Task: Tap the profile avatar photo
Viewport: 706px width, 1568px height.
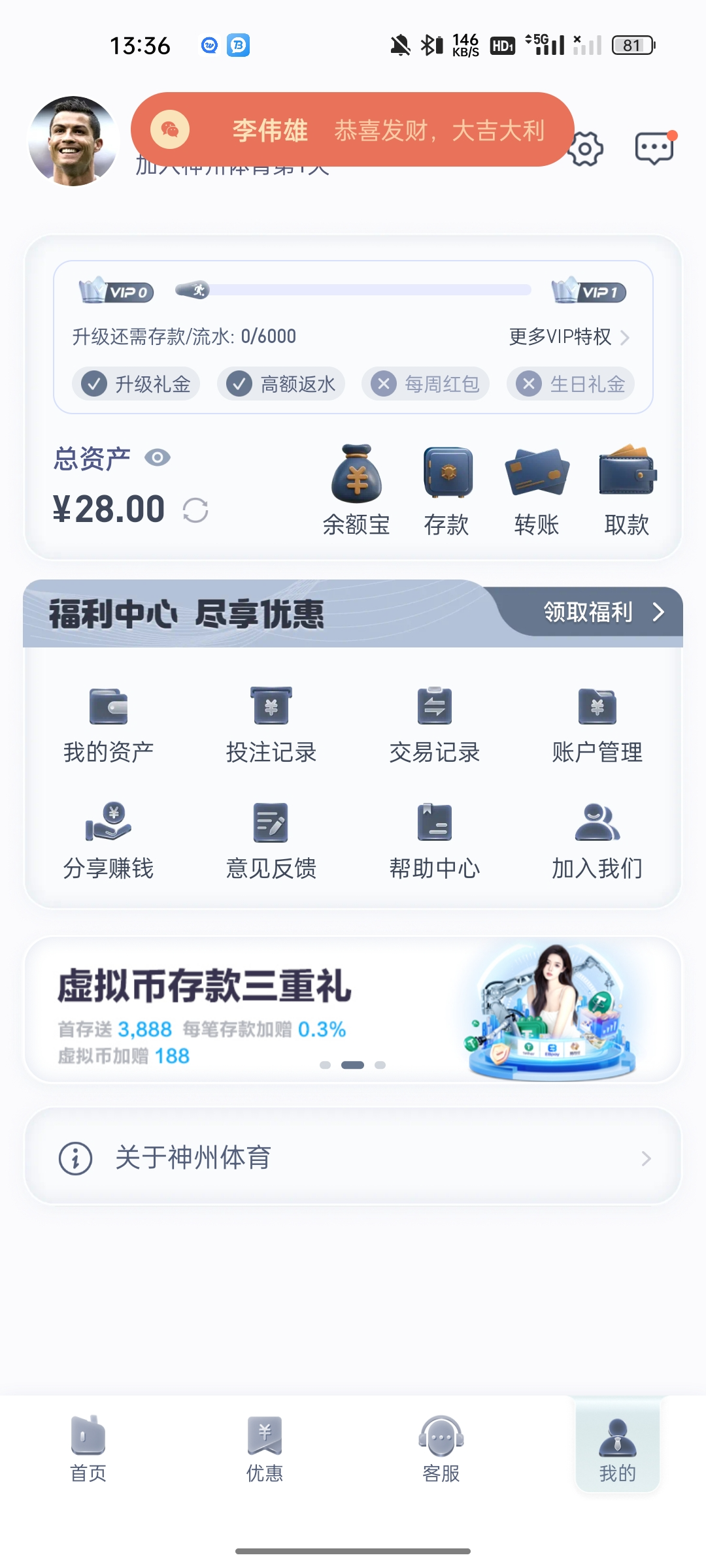Action: coord(73,141)
